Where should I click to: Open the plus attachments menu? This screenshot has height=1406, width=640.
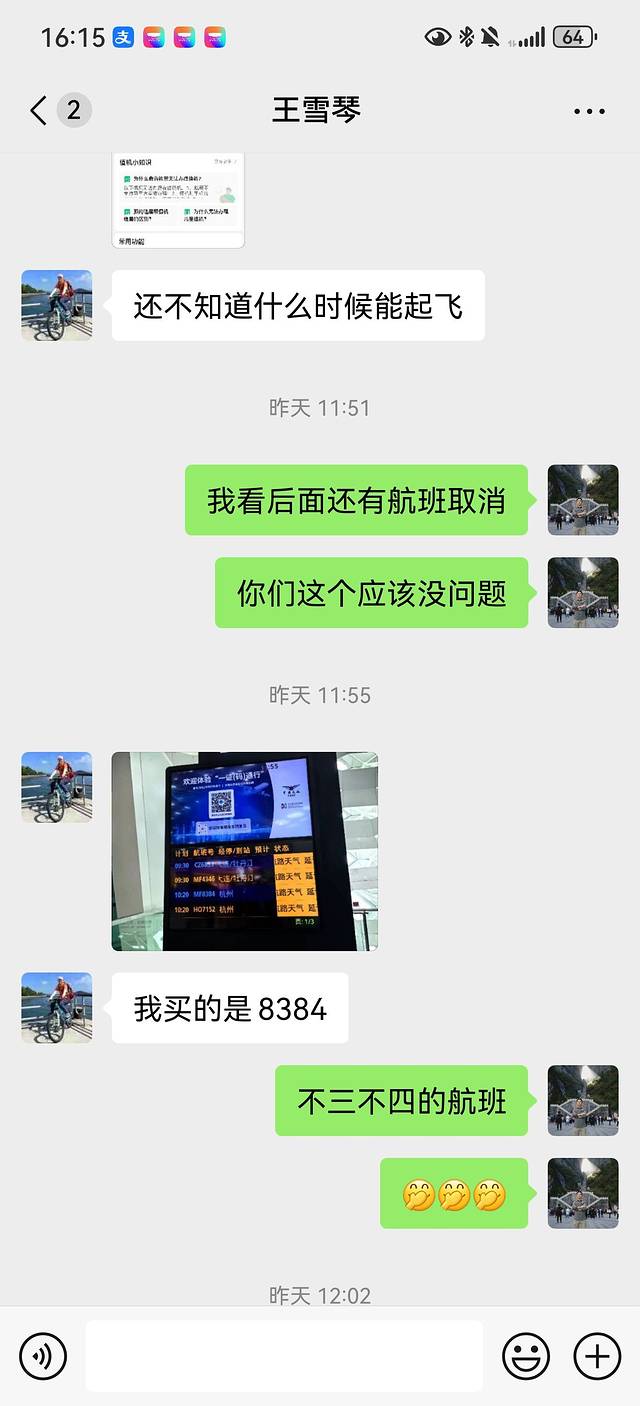pyautogui.click(x=597, y=1357)
